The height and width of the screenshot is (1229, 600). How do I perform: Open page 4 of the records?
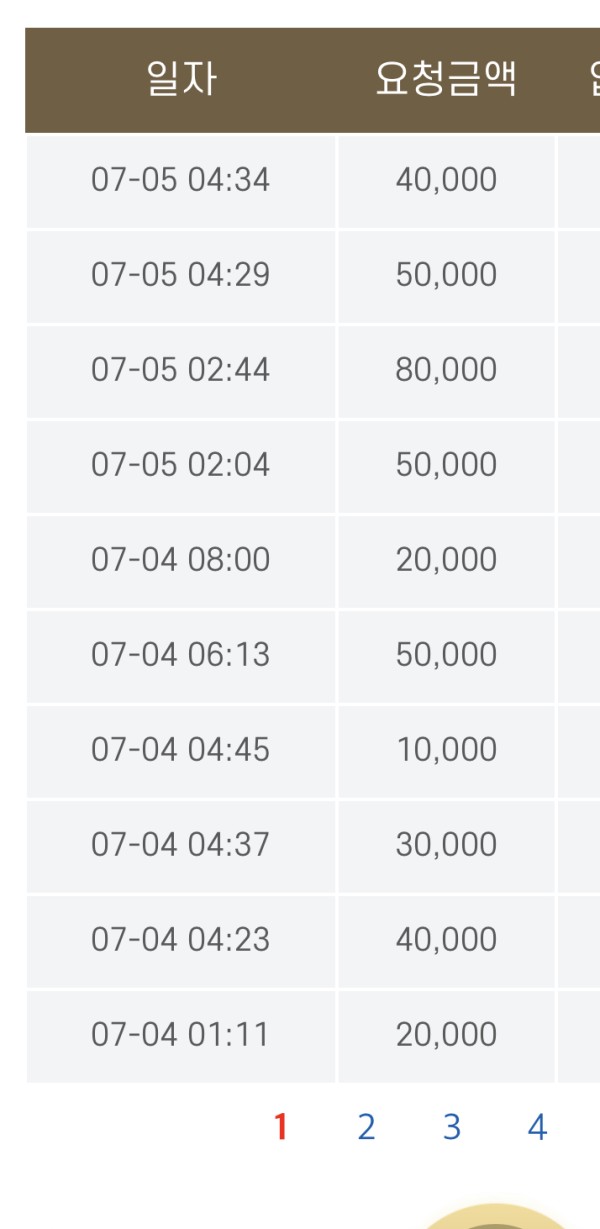tap(537, 1128)
